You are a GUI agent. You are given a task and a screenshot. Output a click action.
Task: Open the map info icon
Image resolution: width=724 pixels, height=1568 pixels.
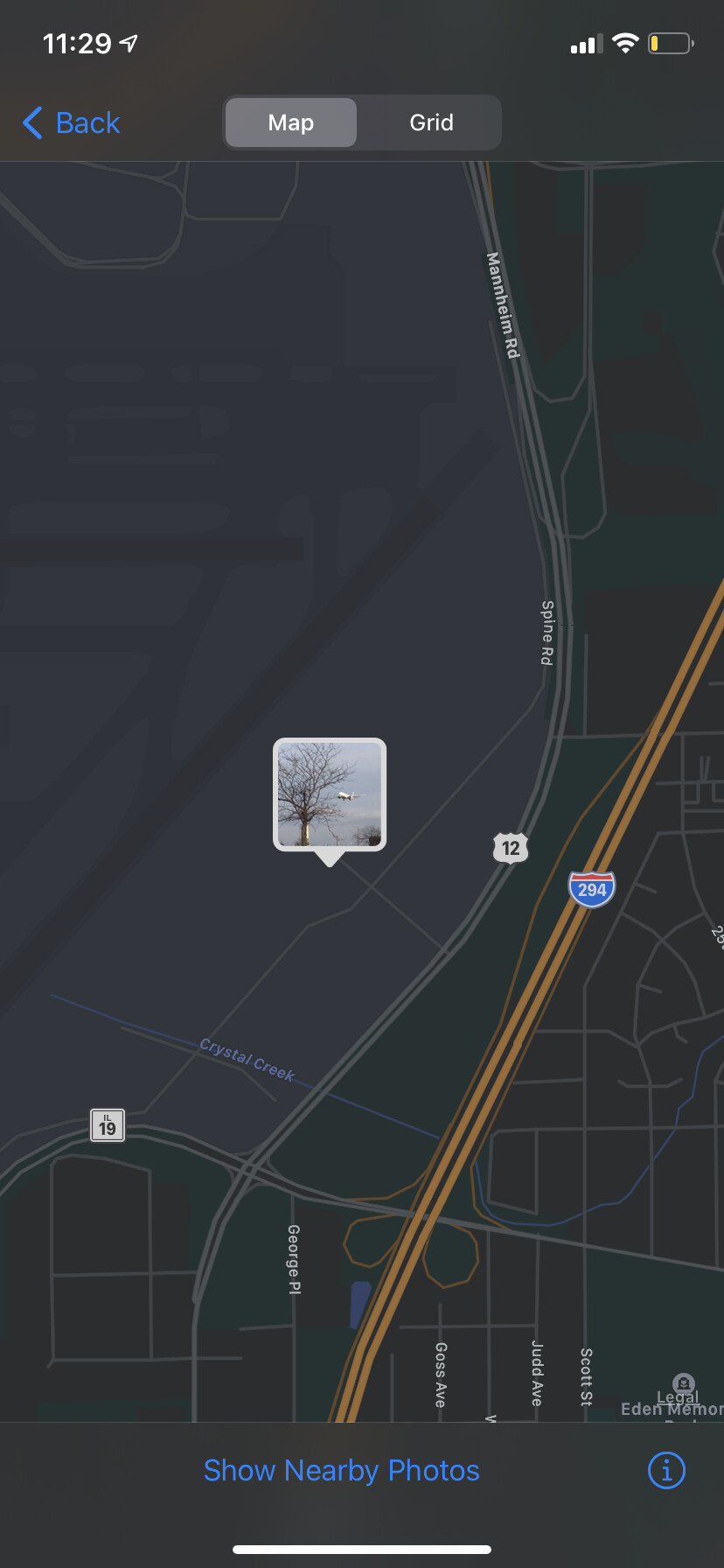(x=666, y=1470)
